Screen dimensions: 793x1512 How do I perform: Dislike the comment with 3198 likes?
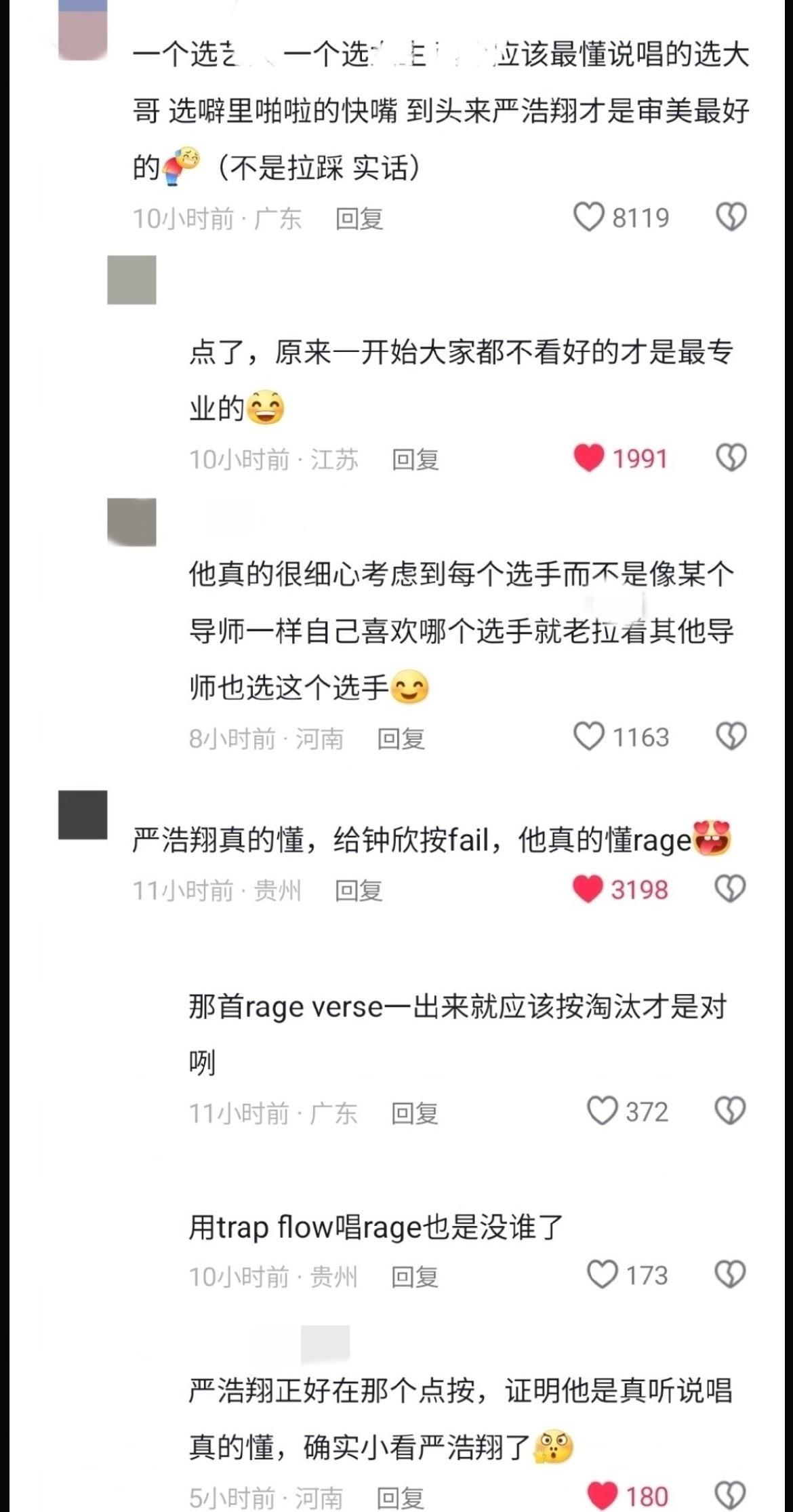(731, 889)
